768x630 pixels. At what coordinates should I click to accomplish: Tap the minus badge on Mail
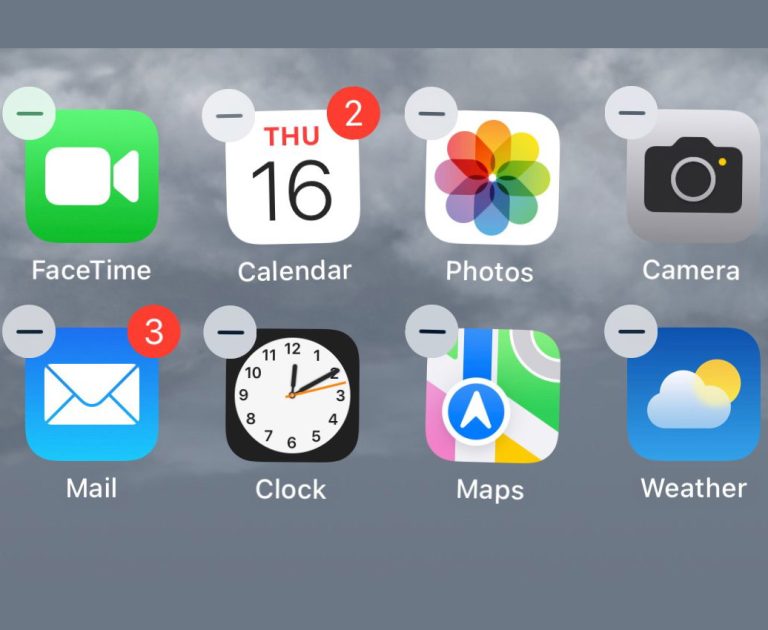pos(29,331)
